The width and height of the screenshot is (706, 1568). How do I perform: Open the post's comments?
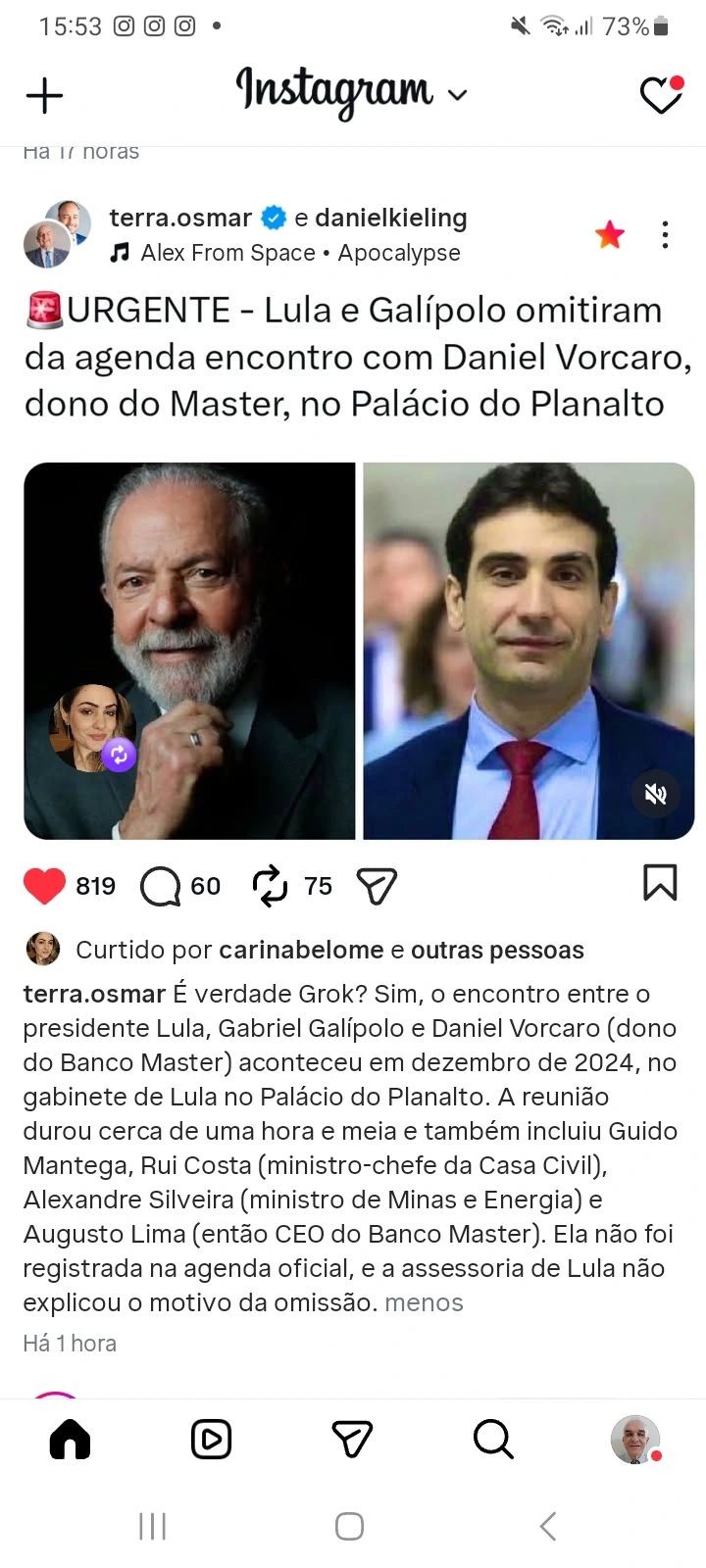(x=160, y=886)
